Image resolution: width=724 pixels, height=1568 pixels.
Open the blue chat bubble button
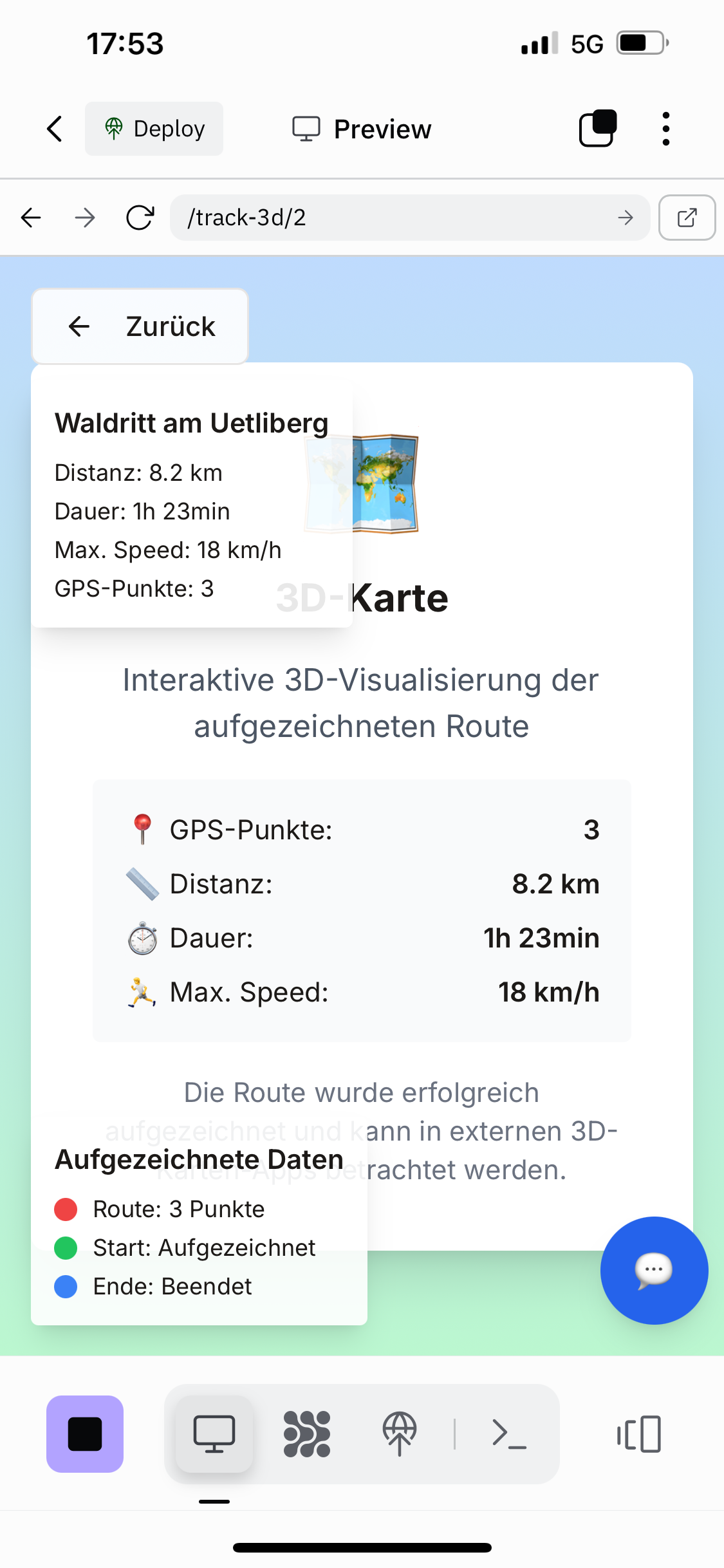coord(654,1270)
